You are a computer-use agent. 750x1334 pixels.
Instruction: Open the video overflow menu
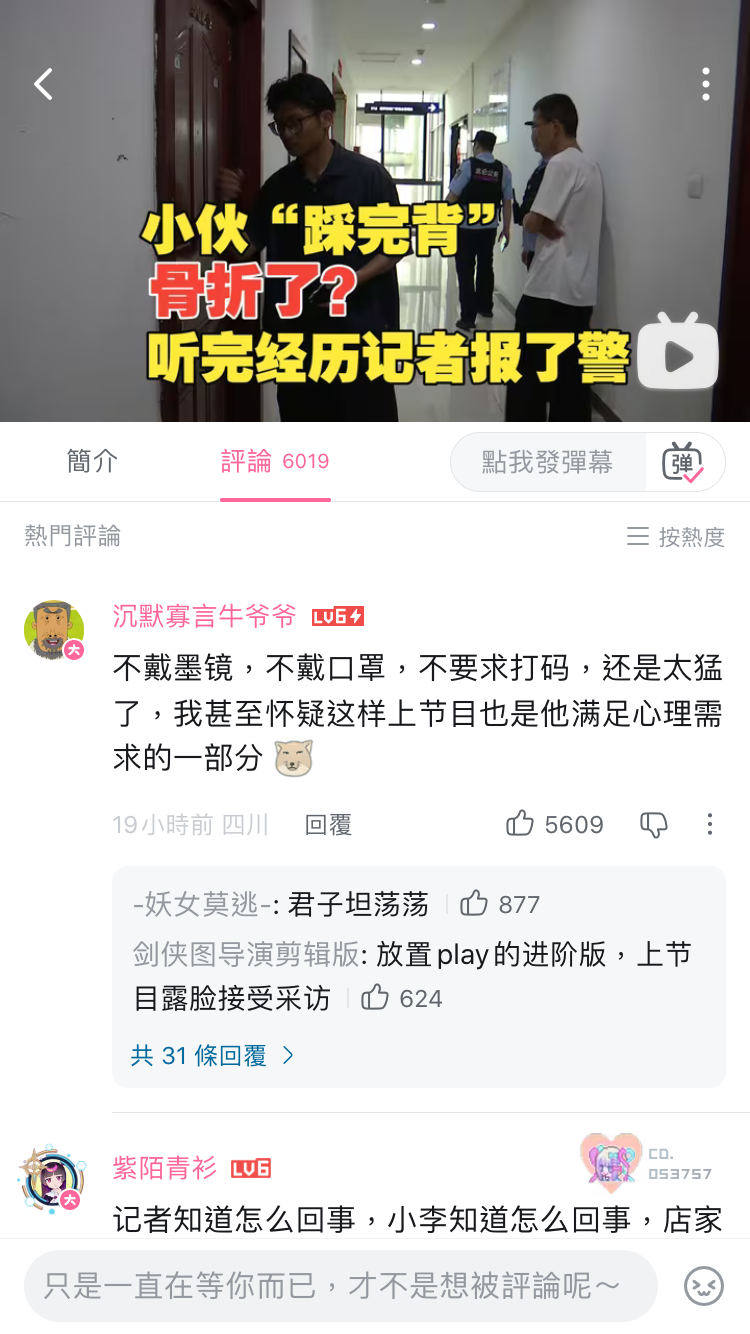pyautogui.click(x=706, y=84)
